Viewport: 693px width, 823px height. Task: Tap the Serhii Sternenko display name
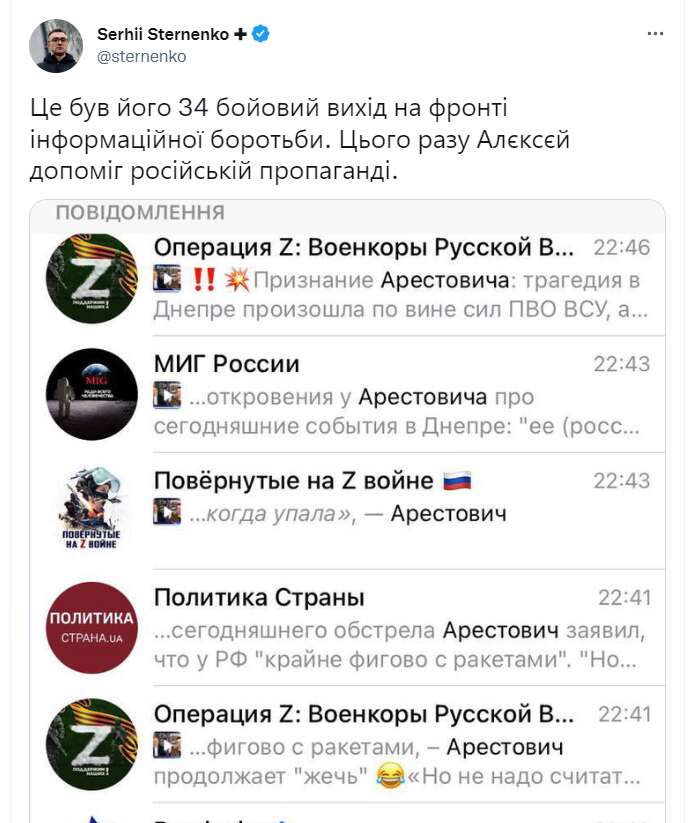click(x=163, y=34)
